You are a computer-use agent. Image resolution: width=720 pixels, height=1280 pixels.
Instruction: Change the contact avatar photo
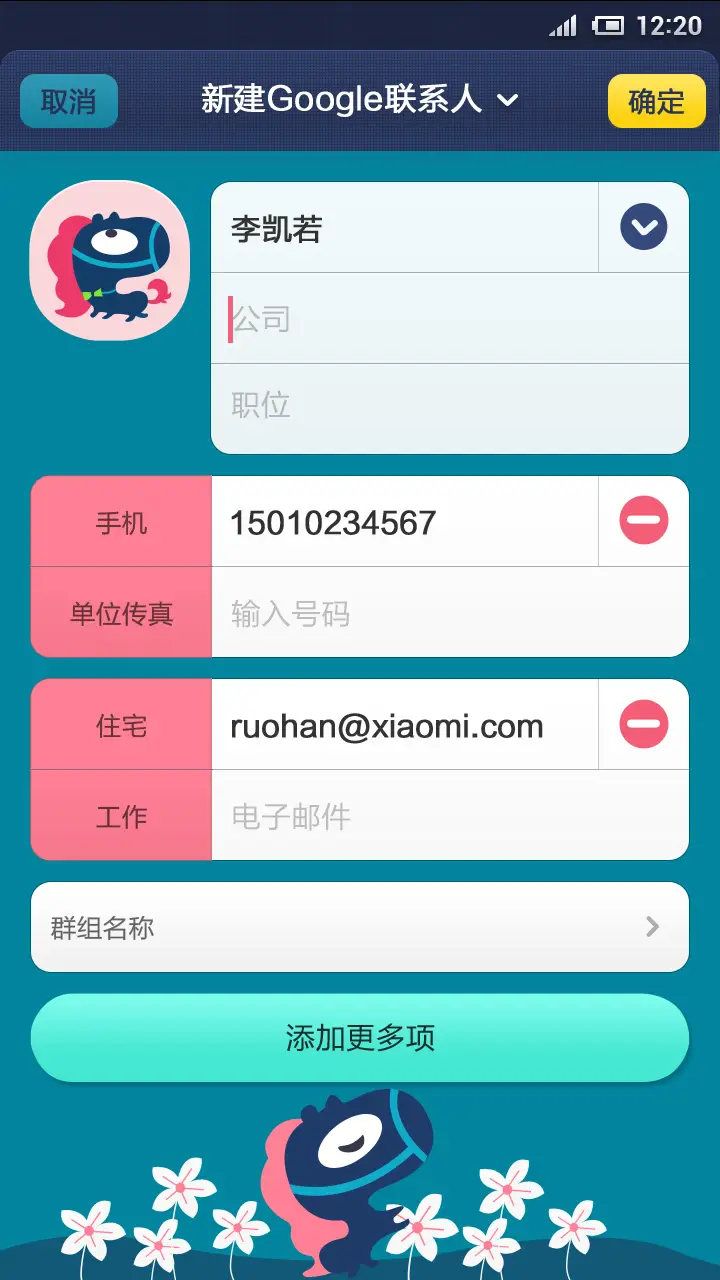110,261
